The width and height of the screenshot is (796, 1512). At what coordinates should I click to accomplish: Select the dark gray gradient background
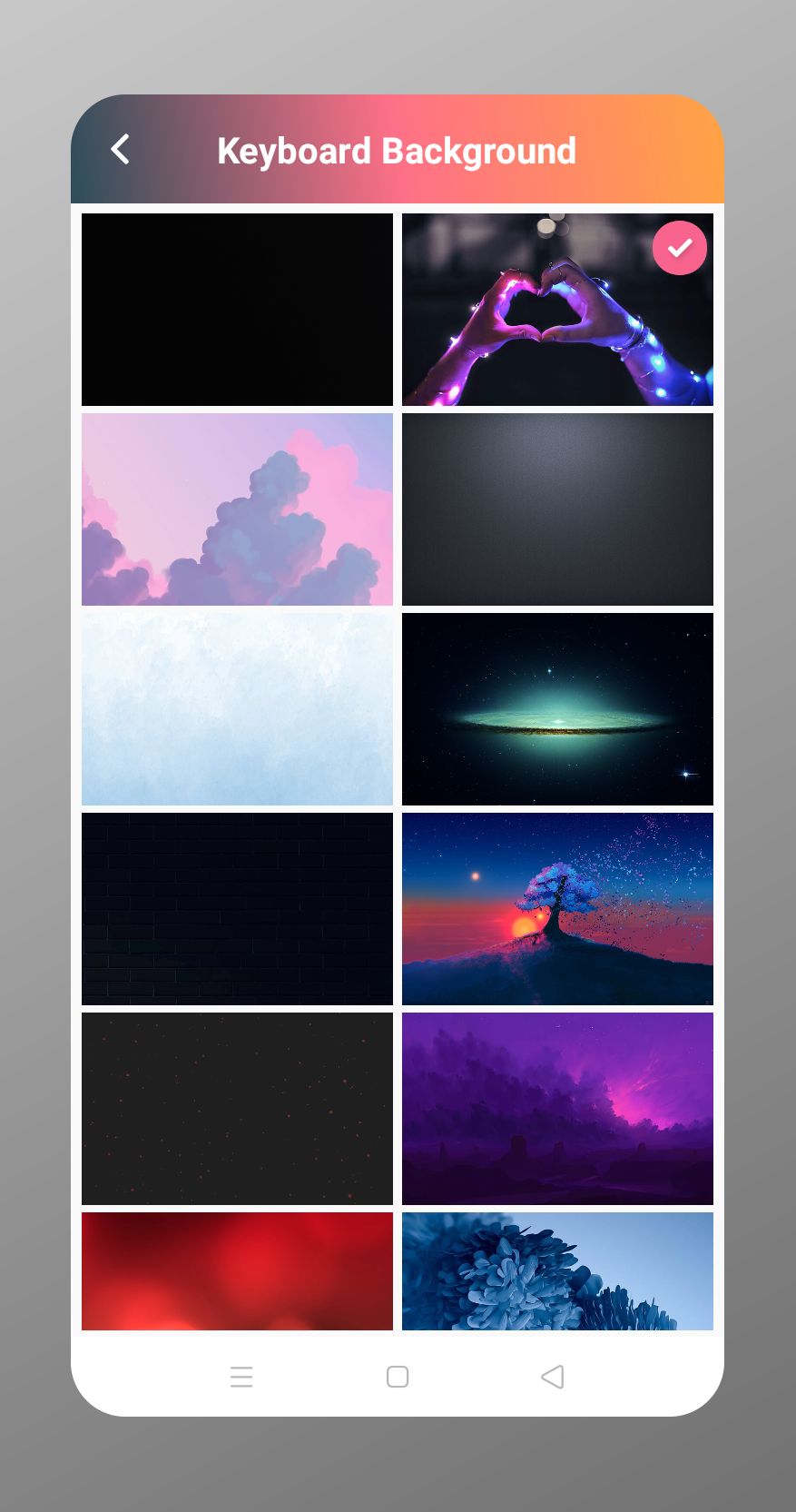557,509
